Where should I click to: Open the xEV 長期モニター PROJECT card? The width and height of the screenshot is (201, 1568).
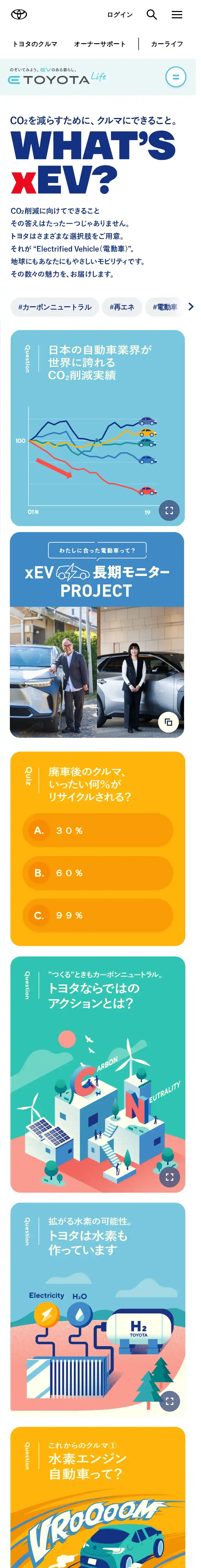pos(100,651)
